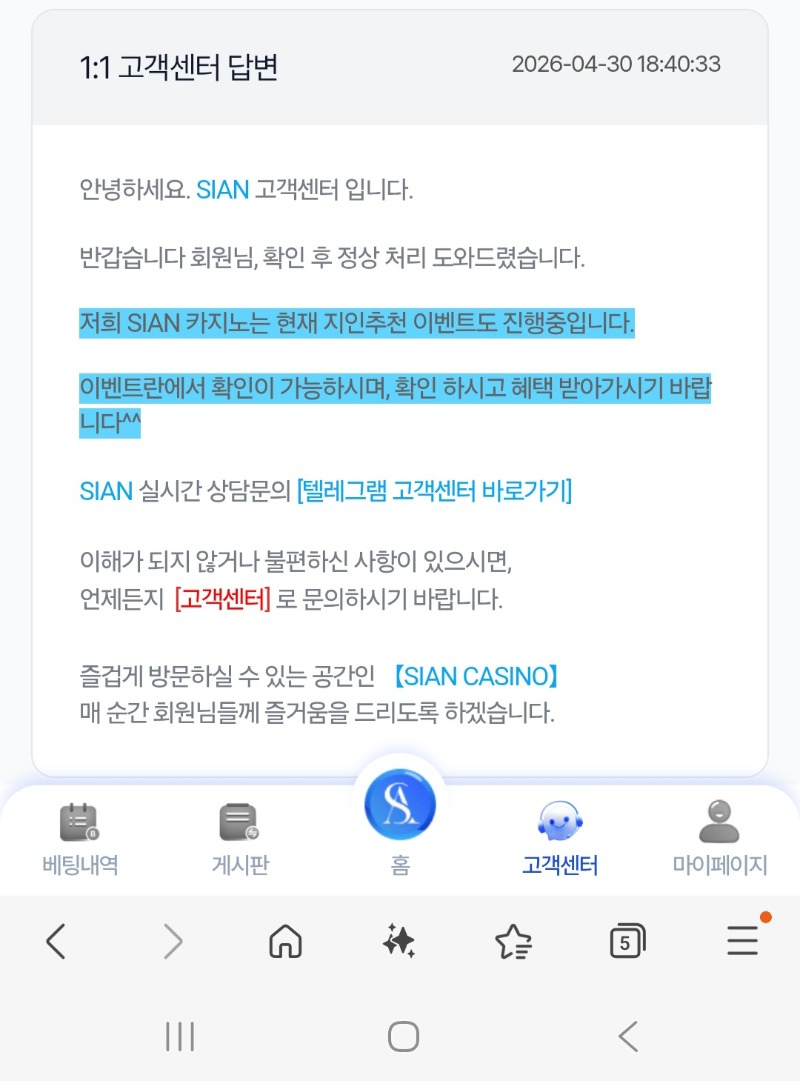Viewport: 800px width, 1081px height.
Task: Open the 게시판 tab
Action: tap(240, 838)
